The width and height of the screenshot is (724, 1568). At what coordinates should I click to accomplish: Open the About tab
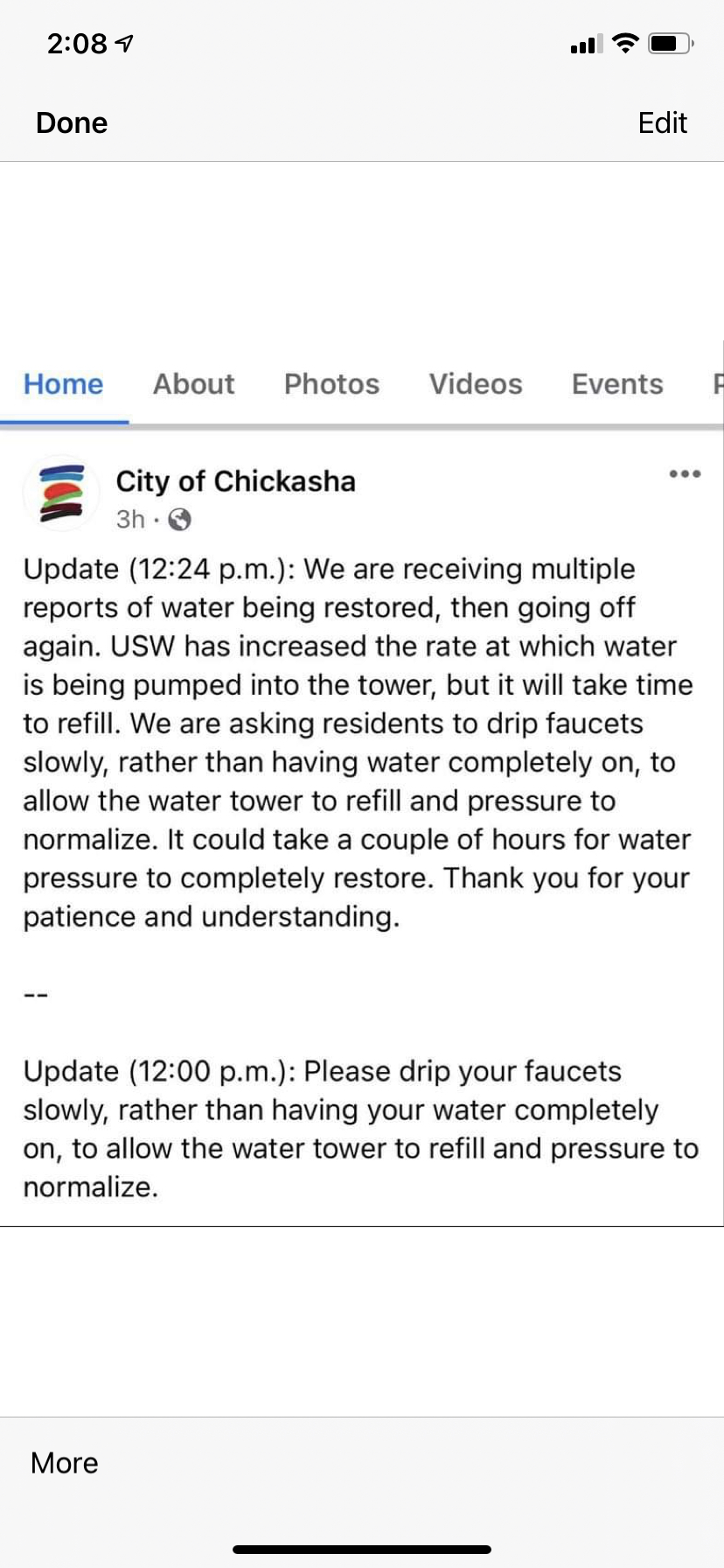pos(194,384)
